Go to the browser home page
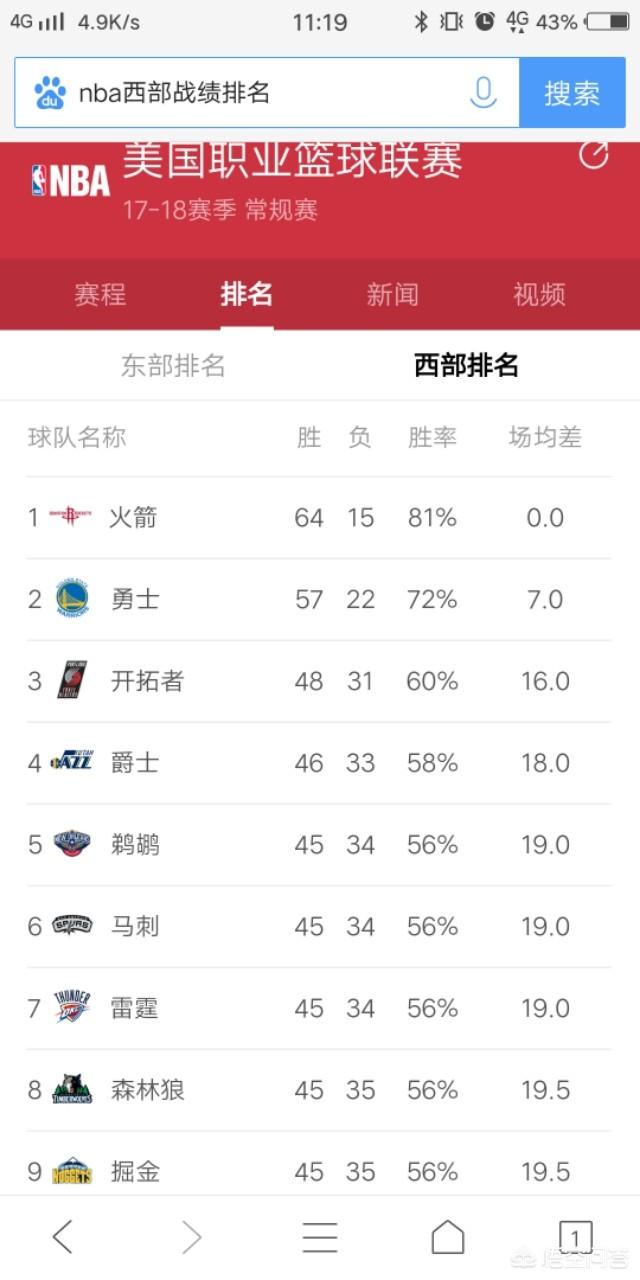This screenshot has width=640, height=1280. (x=448, y=1237)
